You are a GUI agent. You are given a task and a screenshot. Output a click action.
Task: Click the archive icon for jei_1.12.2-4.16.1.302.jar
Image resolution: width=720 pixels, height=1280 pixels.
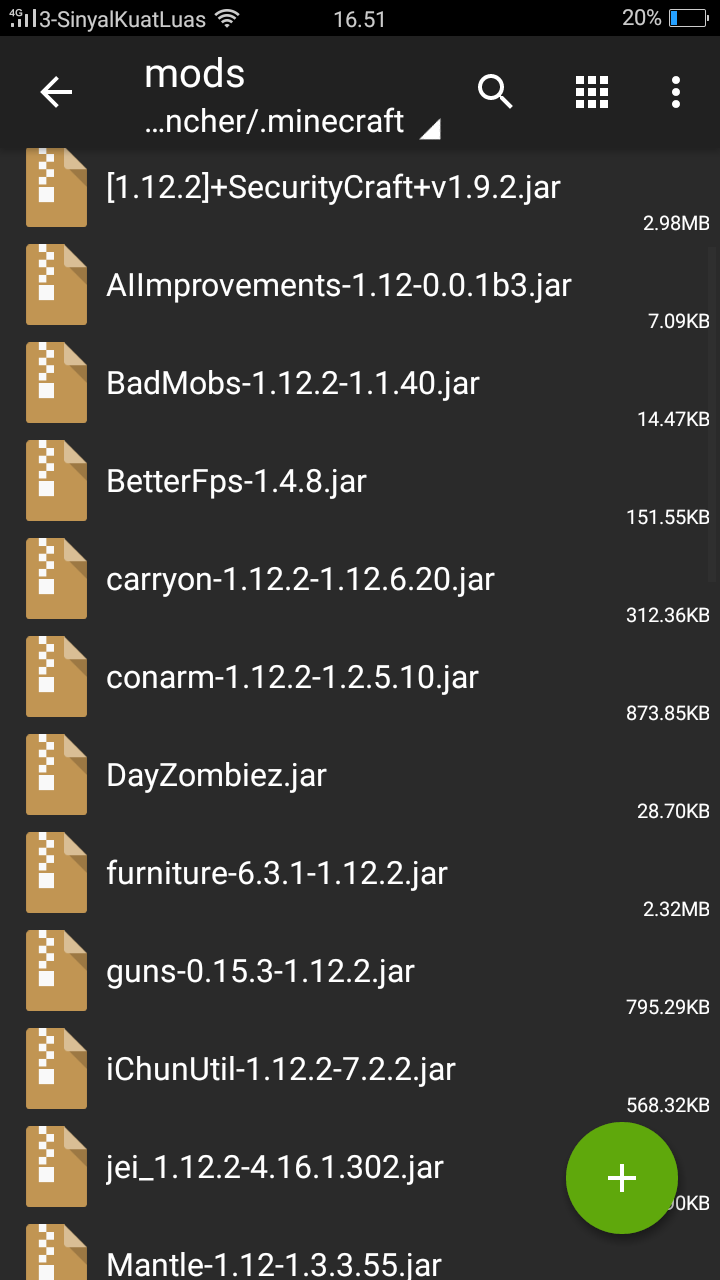56,1165
